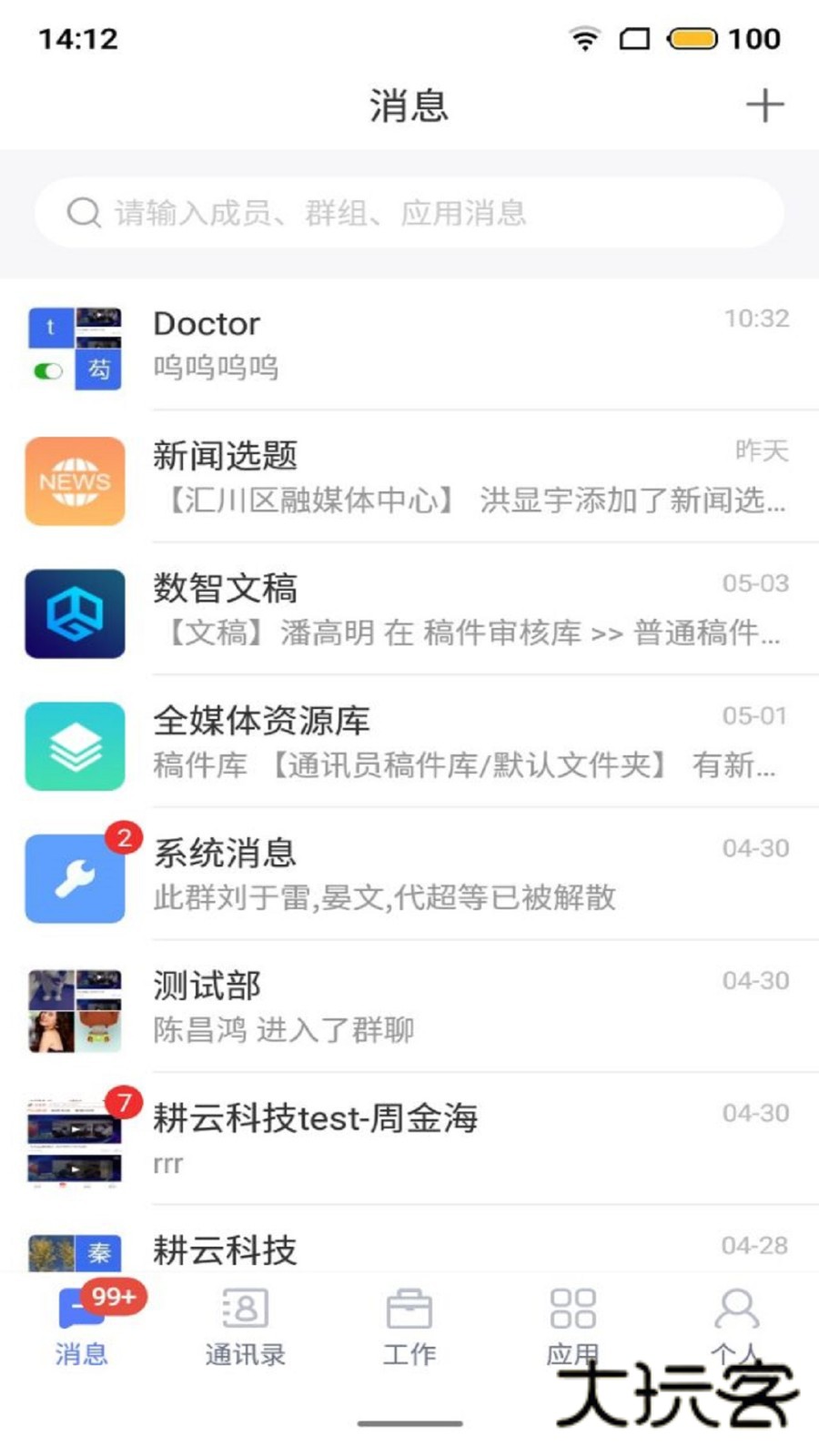Open 全媒体资源库 via its layers icon
The width and height of the screenshot is (819, 1456).
point(75,746)
